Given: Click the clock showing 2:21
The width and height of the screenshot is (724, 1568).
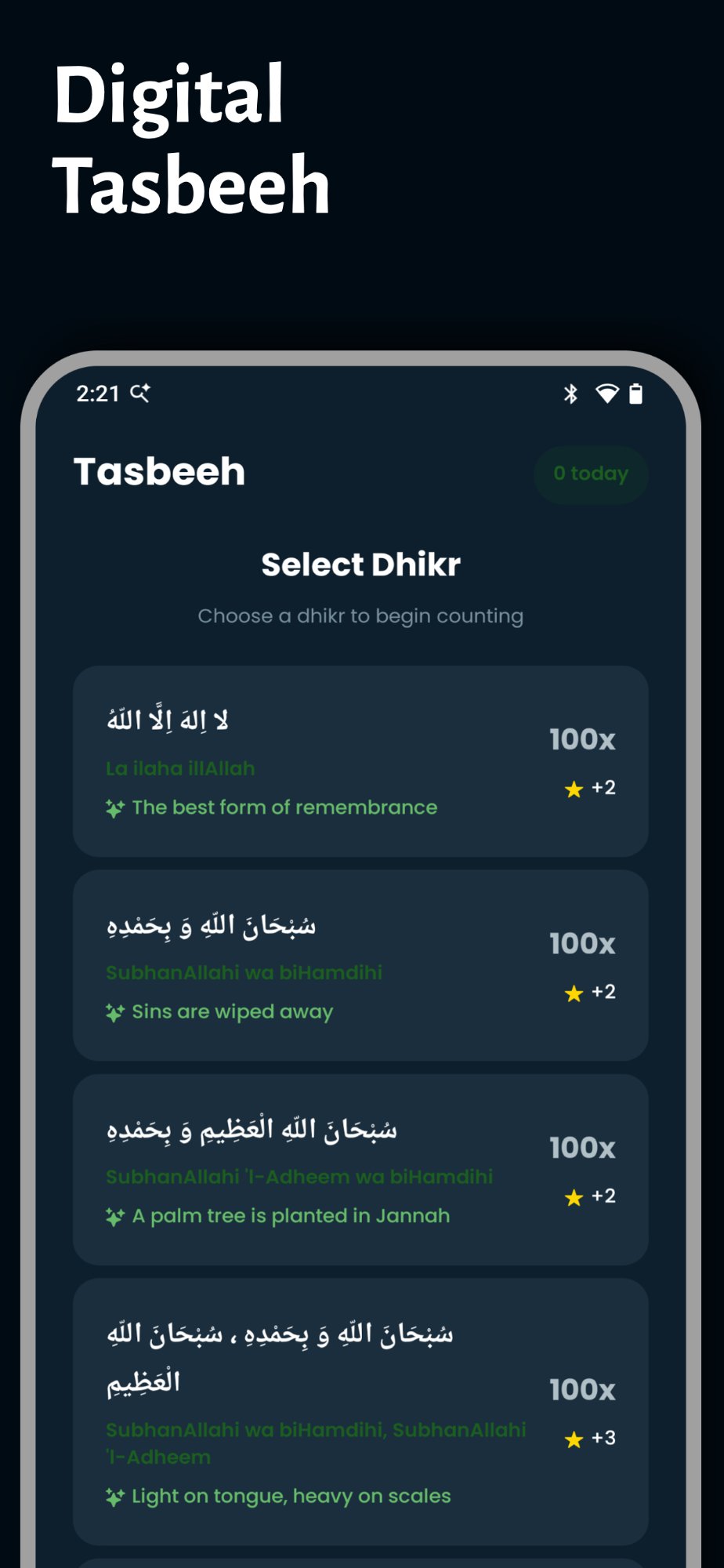Looking at the screenshot, I should coord(97,392).
